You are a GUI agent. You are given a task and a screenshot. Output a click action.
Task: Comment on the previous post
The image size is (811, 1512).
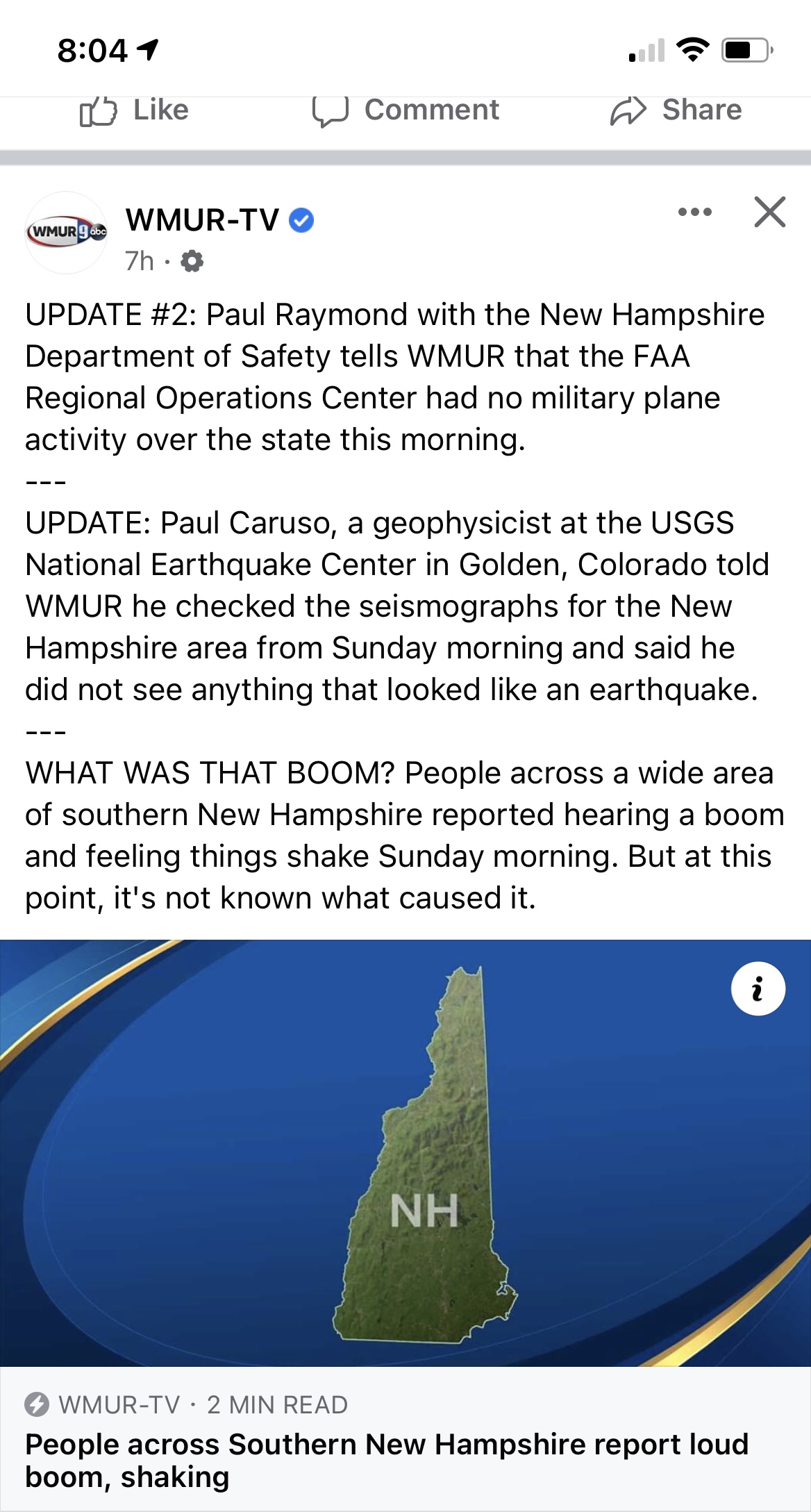tap(405, 111)
